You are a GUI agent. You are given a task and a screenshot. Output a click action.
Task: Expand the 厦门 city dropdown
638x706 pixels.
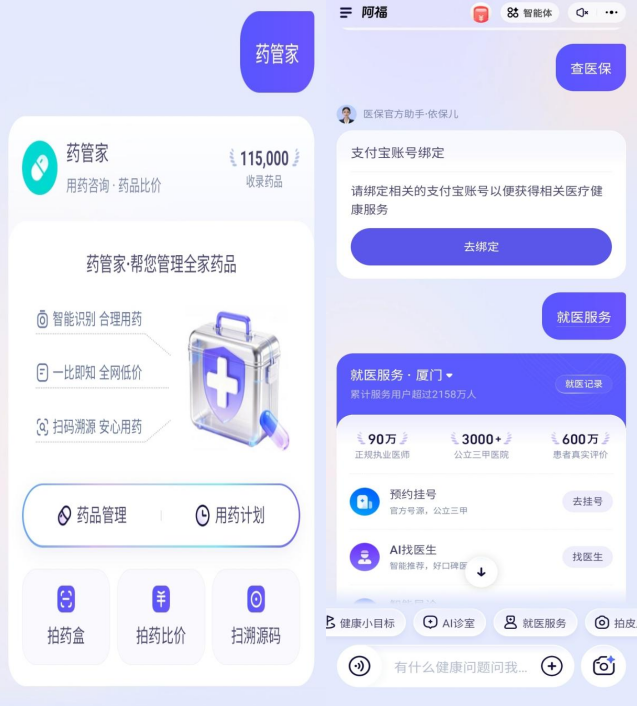[x=449, y=375]
